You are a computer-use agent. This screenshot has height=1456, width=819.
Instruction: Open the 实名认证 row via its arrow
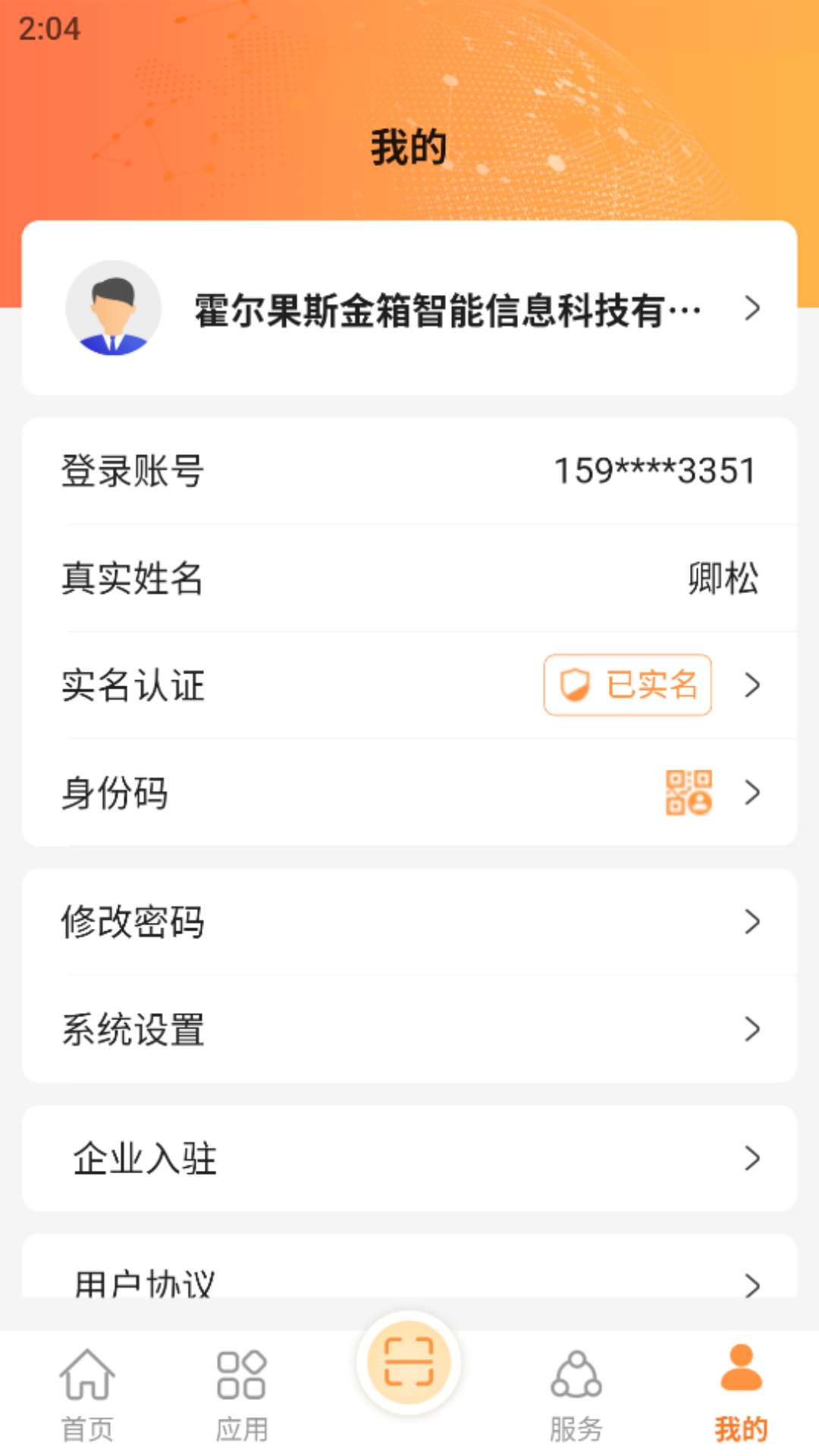[753, 686]
